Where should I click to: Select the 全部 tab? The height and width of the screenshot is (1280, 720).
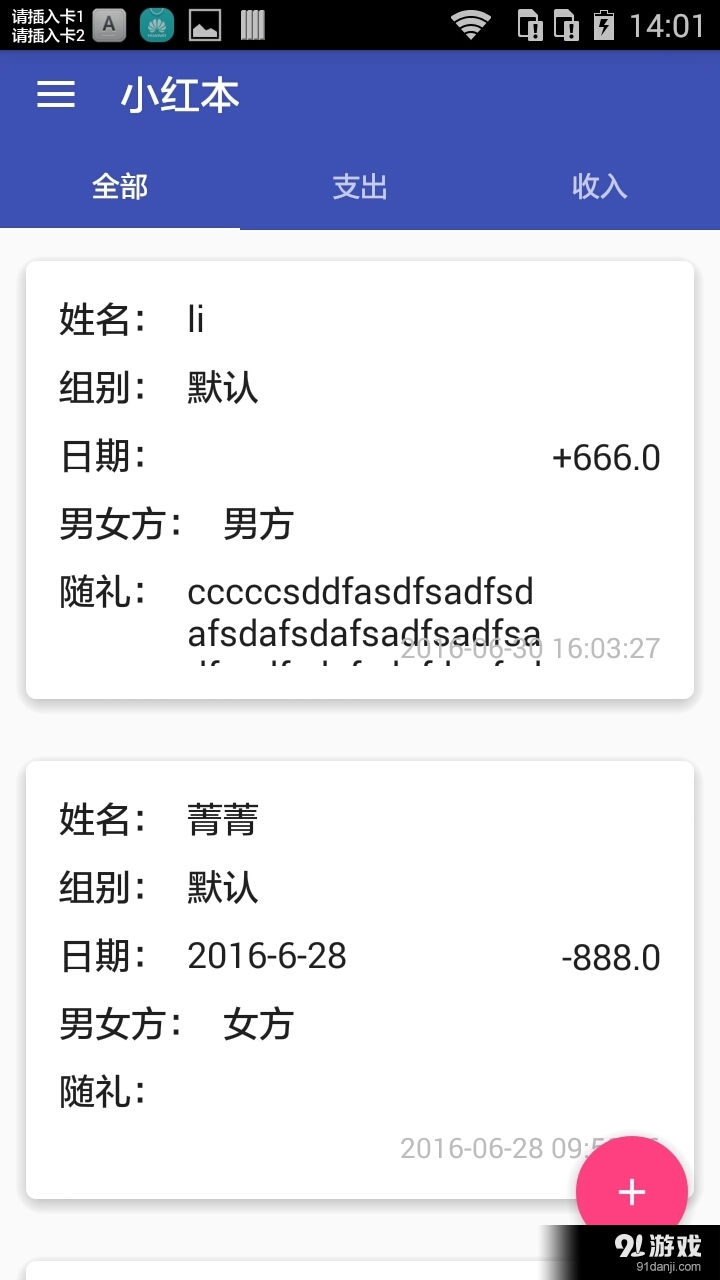[x=120, y=187]
